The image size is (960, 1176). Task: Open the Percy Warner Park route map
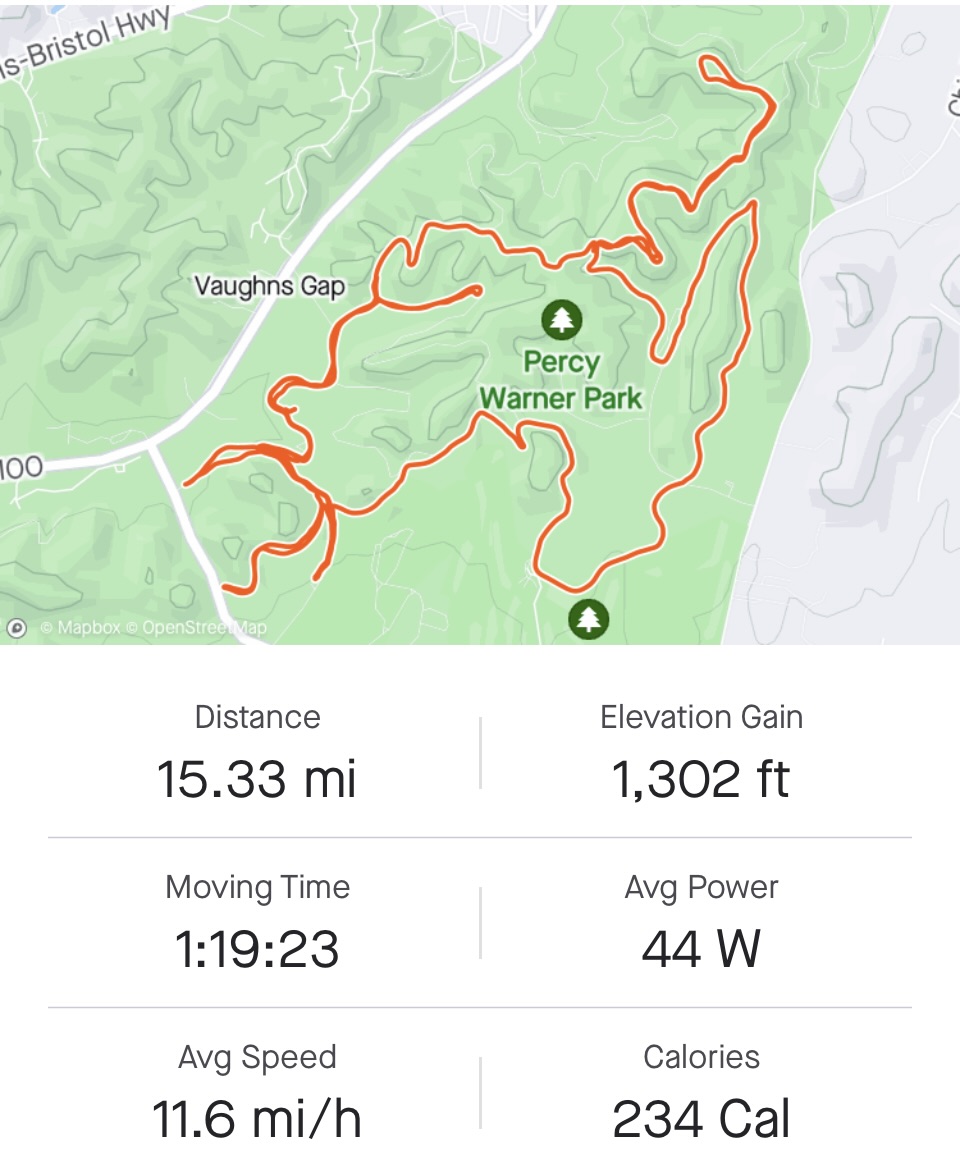tap(480, 322)
